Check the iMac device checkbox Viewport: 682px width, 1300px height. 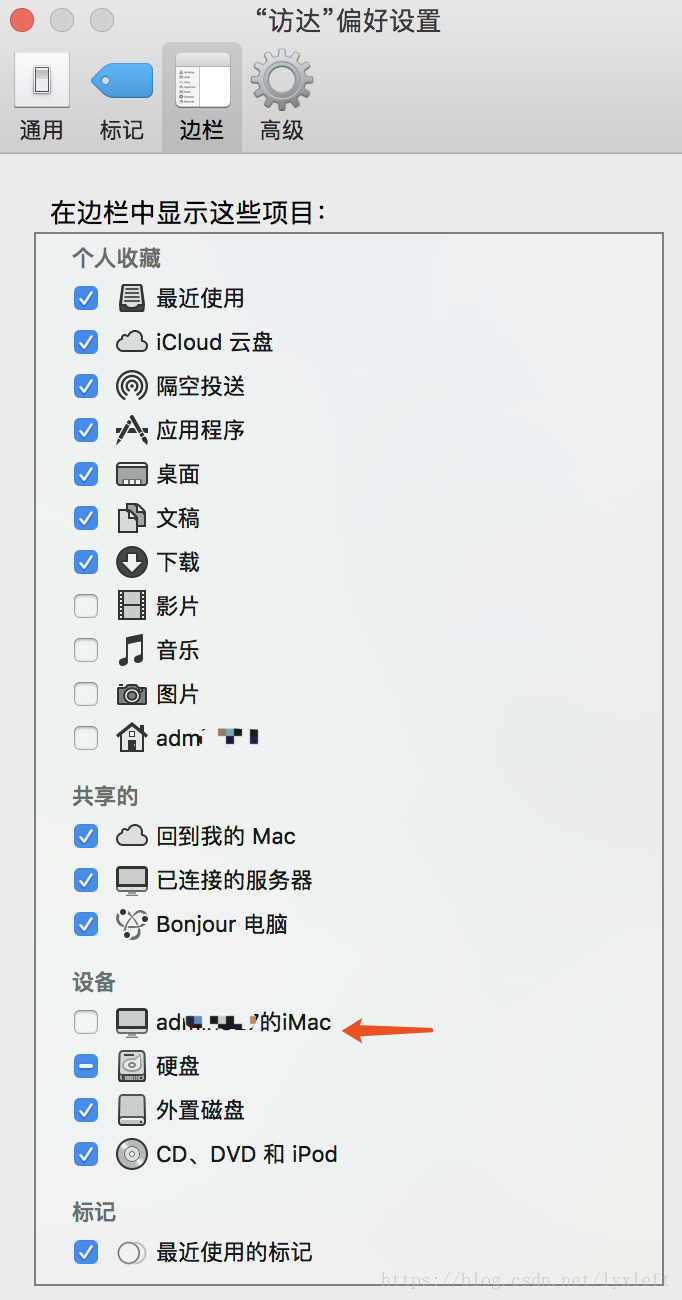click(86, 1022)
